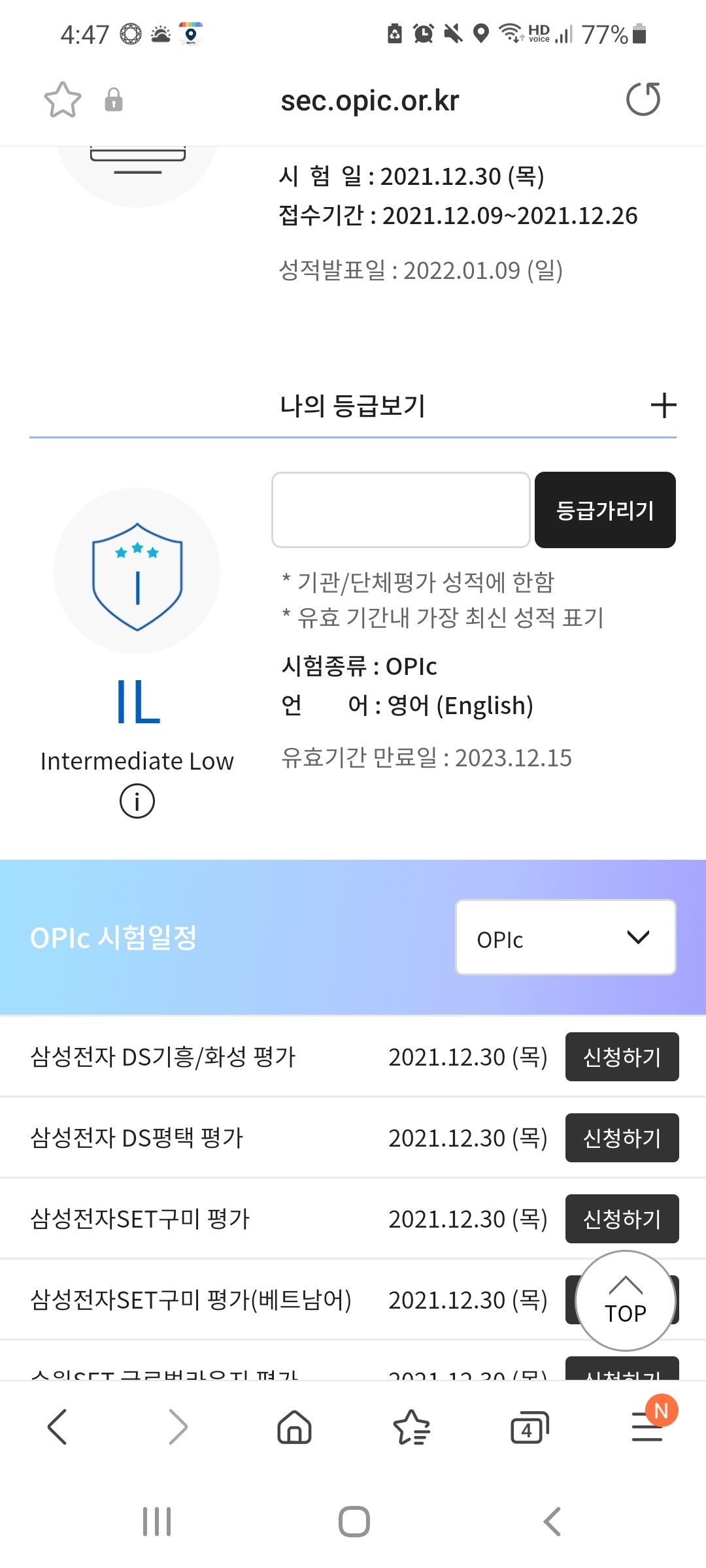Tap the empty field next to 등급가리기
The height and width of the screenshot is (1568, 706).
click(x=400, y=510)
